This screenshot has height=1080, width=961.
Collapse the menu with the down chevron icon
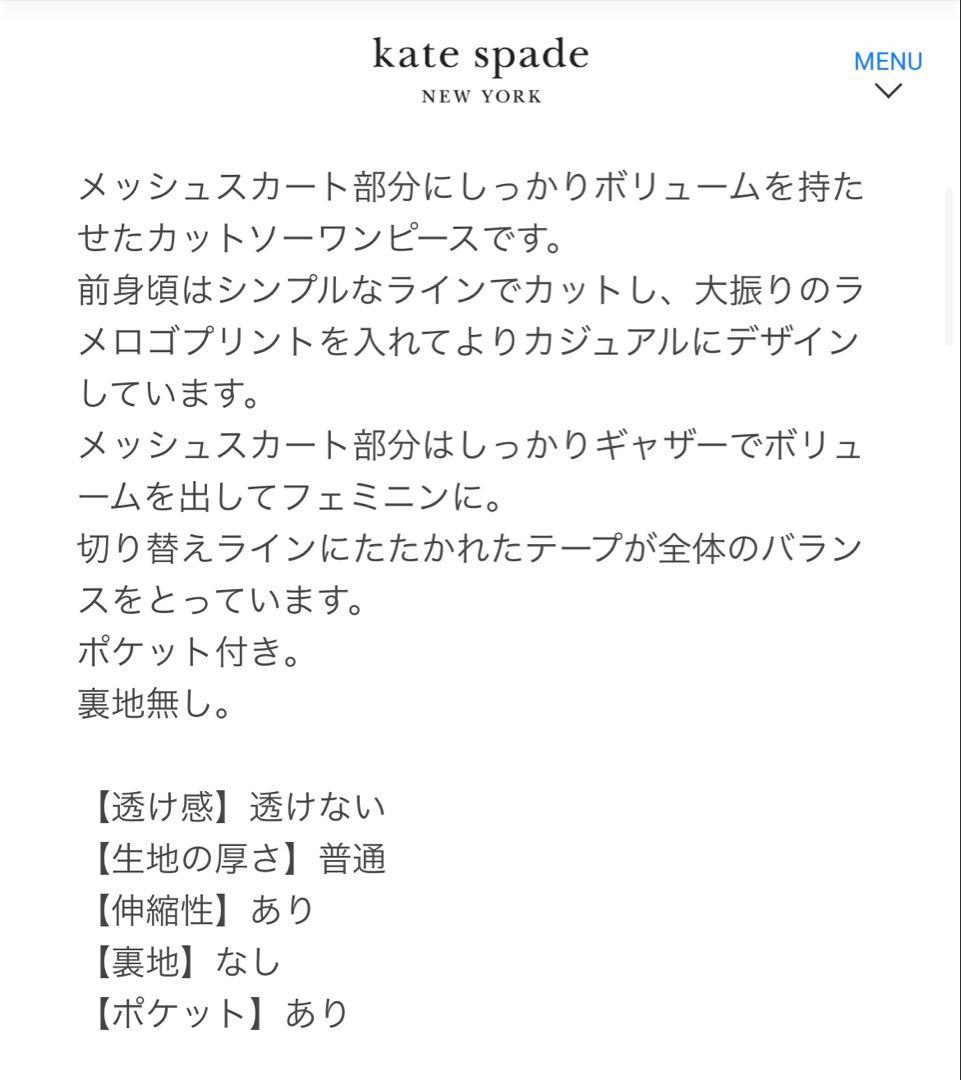886,92
